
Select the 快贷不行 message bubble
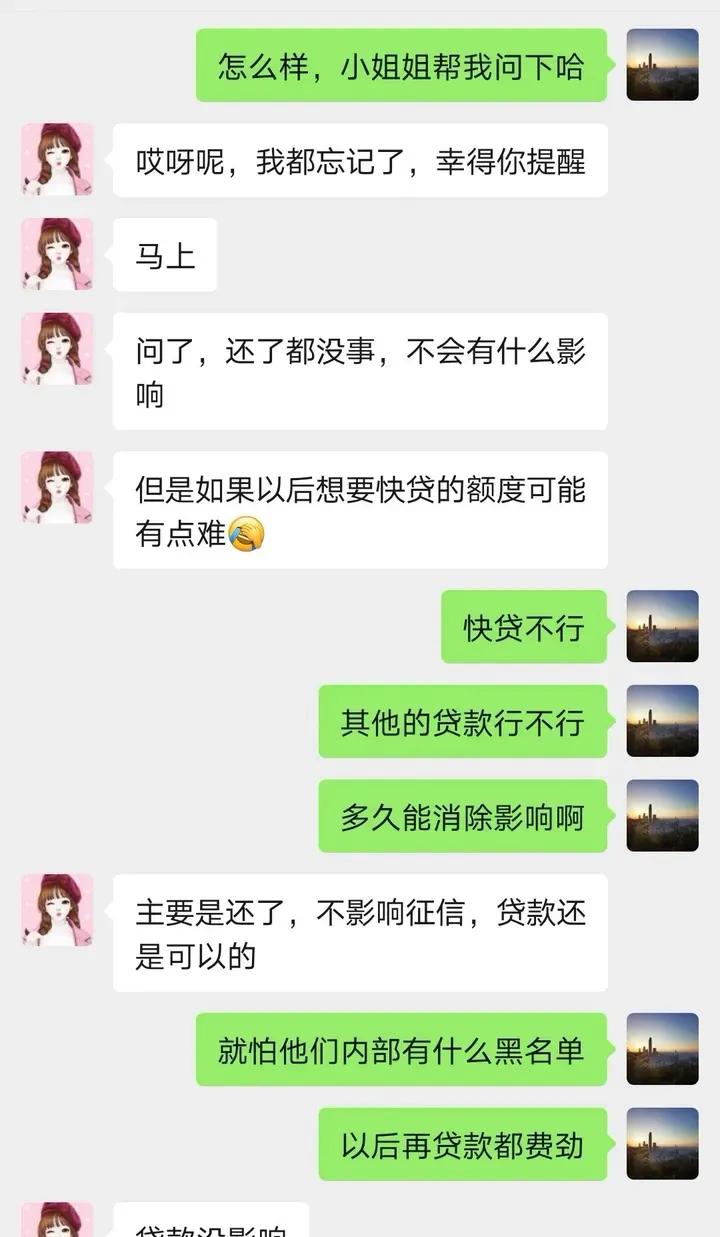(x=524, y=627)
